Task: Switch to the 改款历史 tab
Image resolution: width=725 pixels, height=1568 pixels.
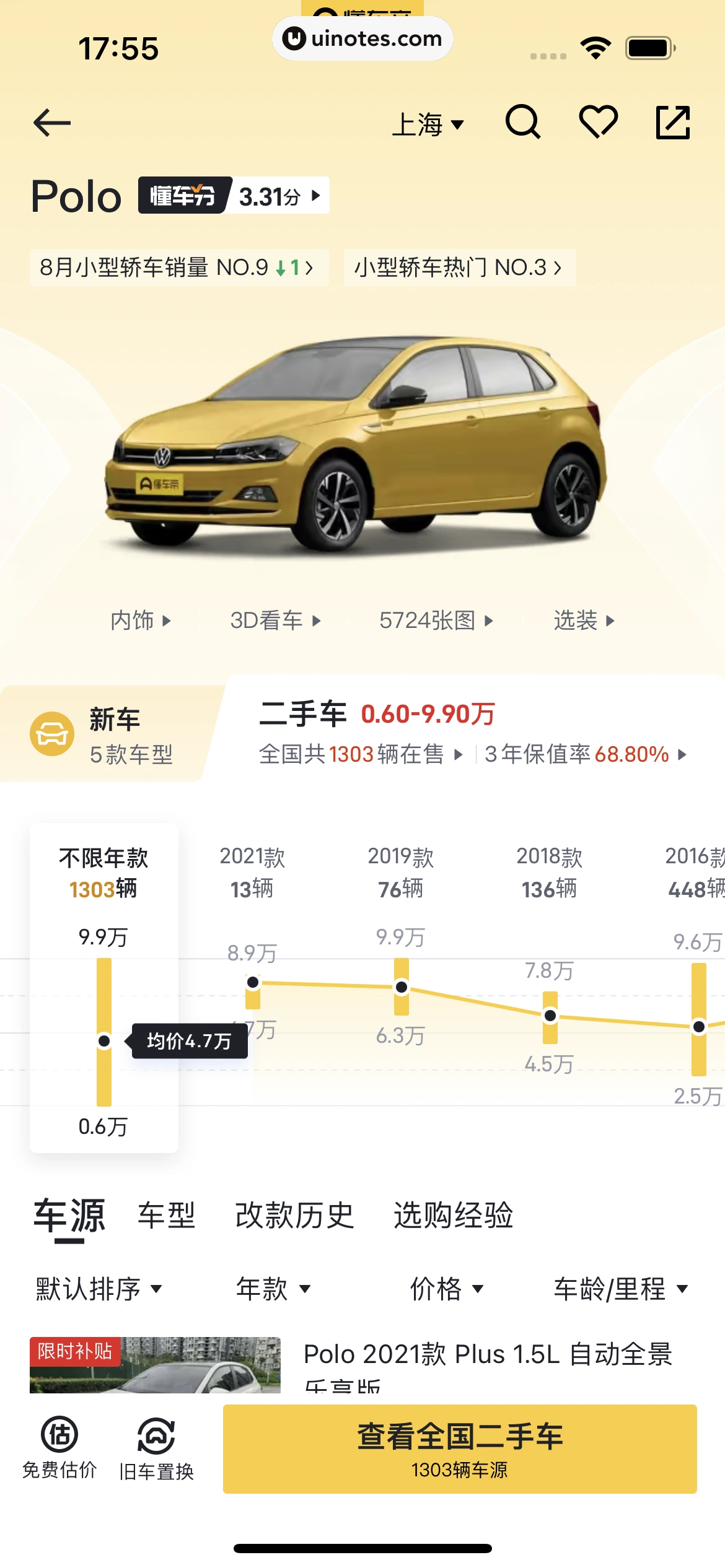Action: [294, 1215]
